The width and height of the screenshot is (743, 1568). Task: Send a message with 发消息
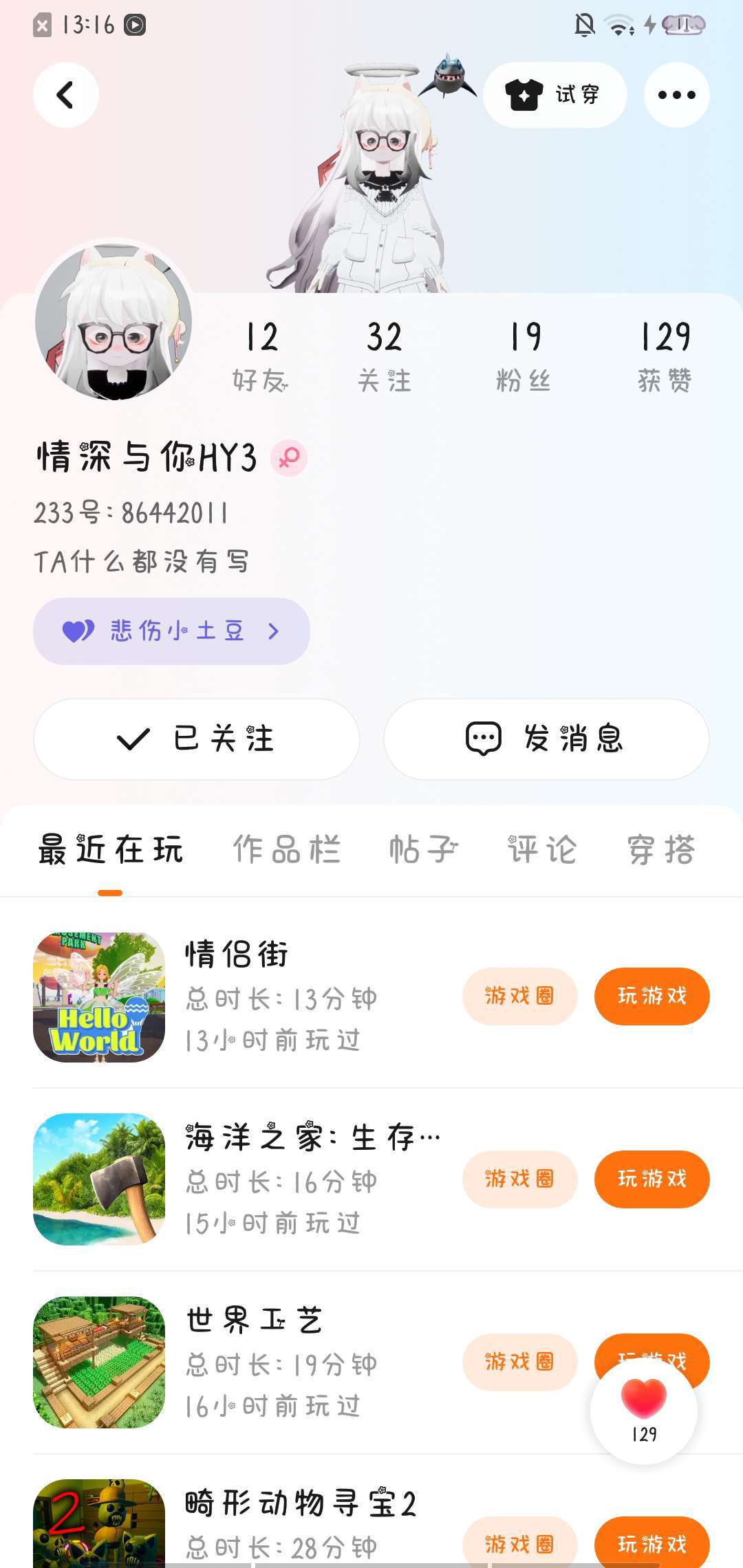point(546,739)
